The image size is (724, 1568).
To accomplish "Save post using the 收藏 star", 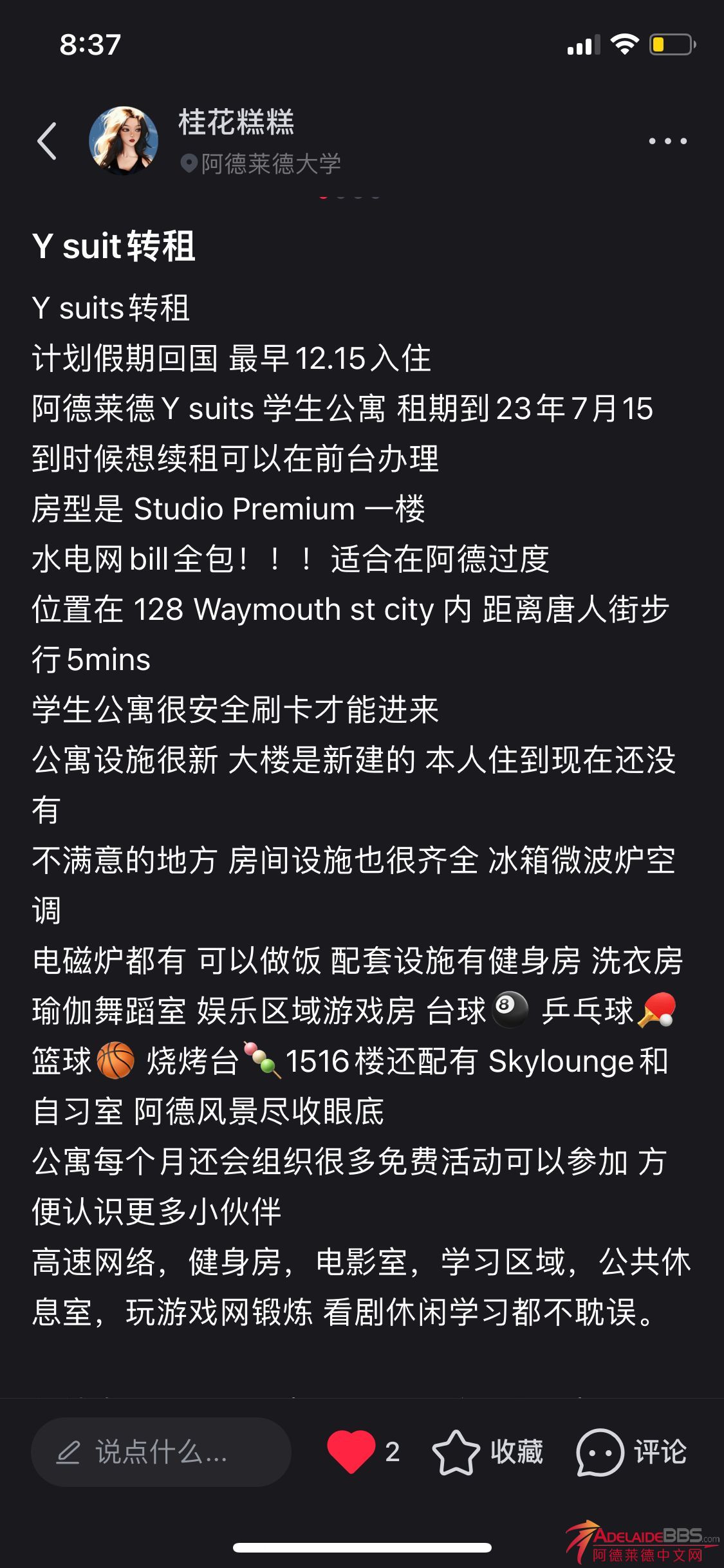I will (456, 1451).
